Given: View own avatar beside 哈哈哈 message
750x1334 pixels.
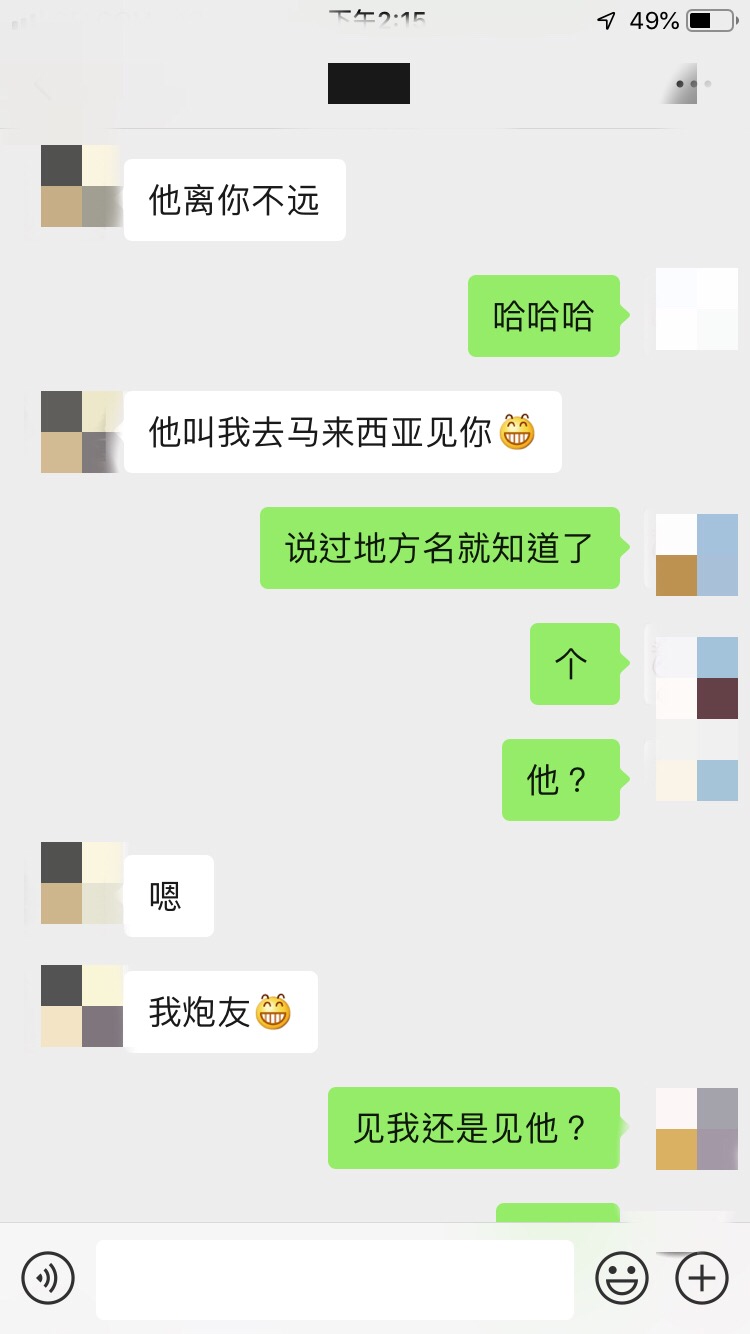Looking at the screenshot, I should click(696, 309).
